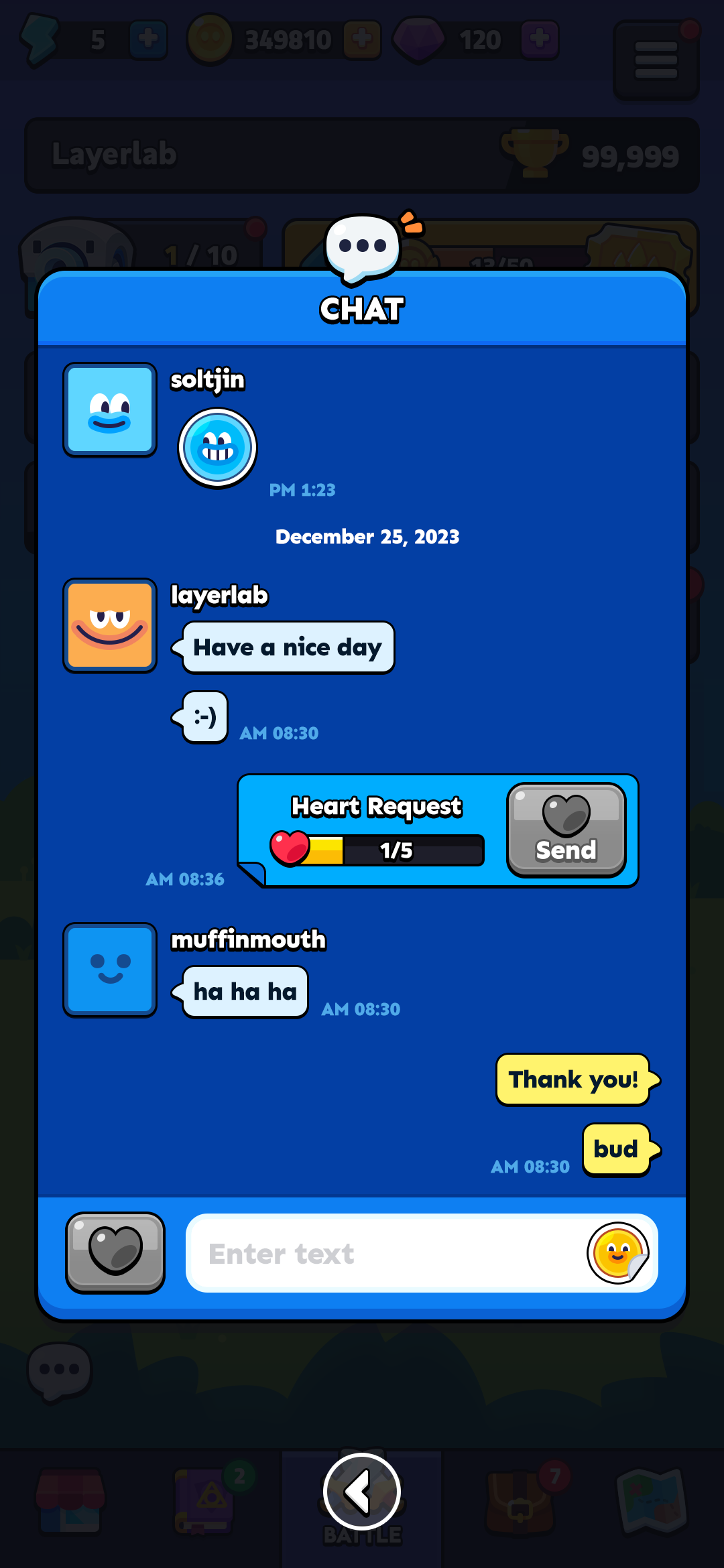The height and width of the screenshot is (1568, 724).
Task: Tap the gray heart button beside text field
Action: [x=115, y=1252]
